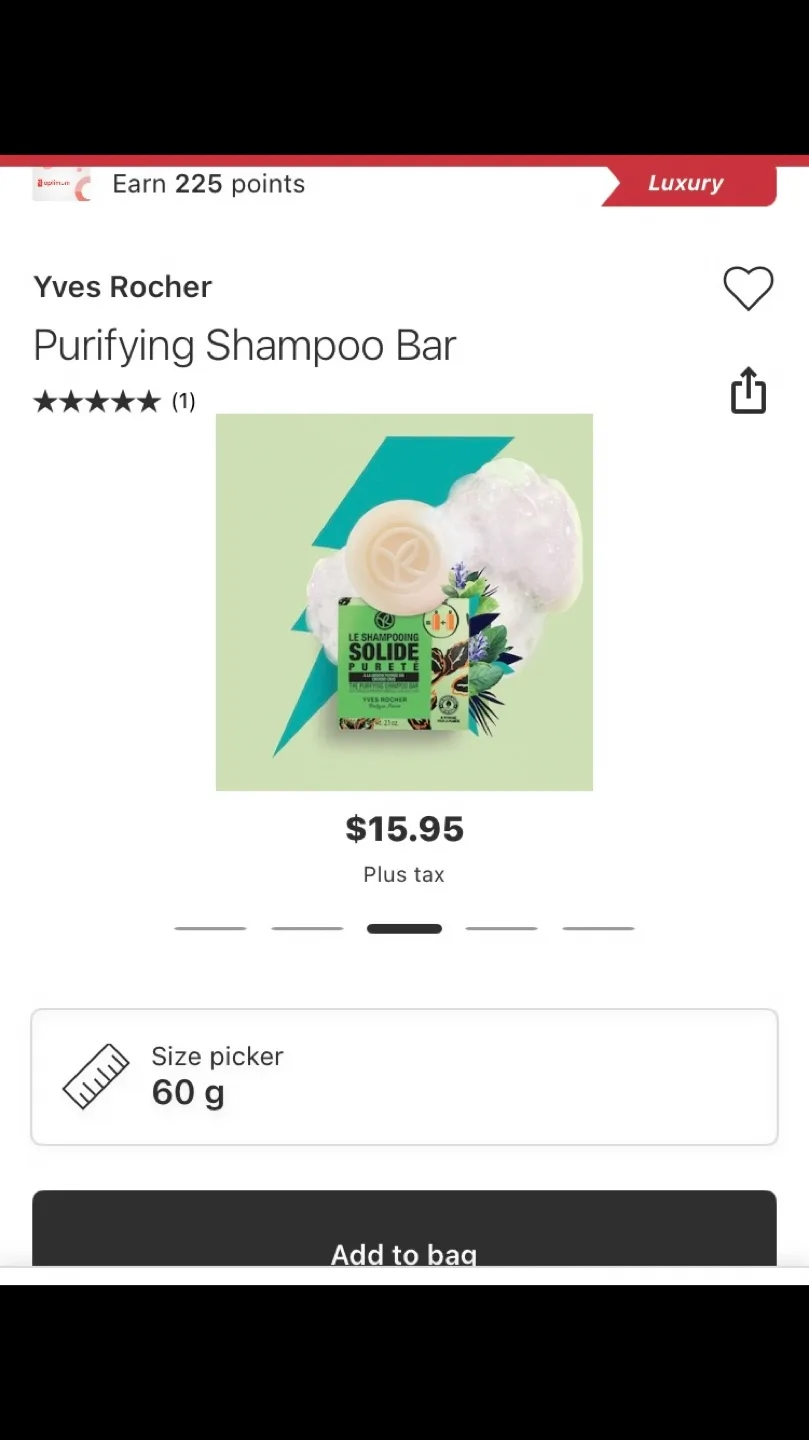Open the size picker showing 60 g
The width and height of the screenshot is (809, 1440).
(x=404, y=1077)
